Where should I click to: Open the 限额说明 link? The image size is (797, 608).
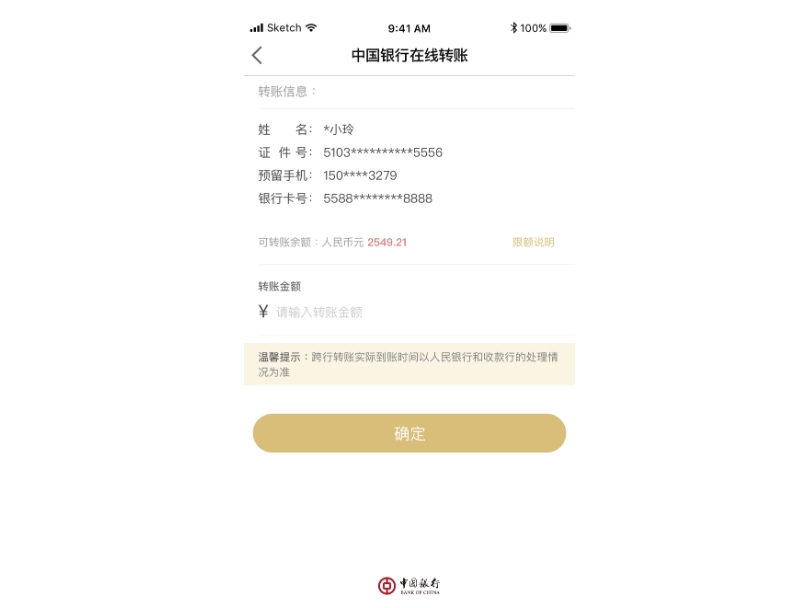pos(533,242)
